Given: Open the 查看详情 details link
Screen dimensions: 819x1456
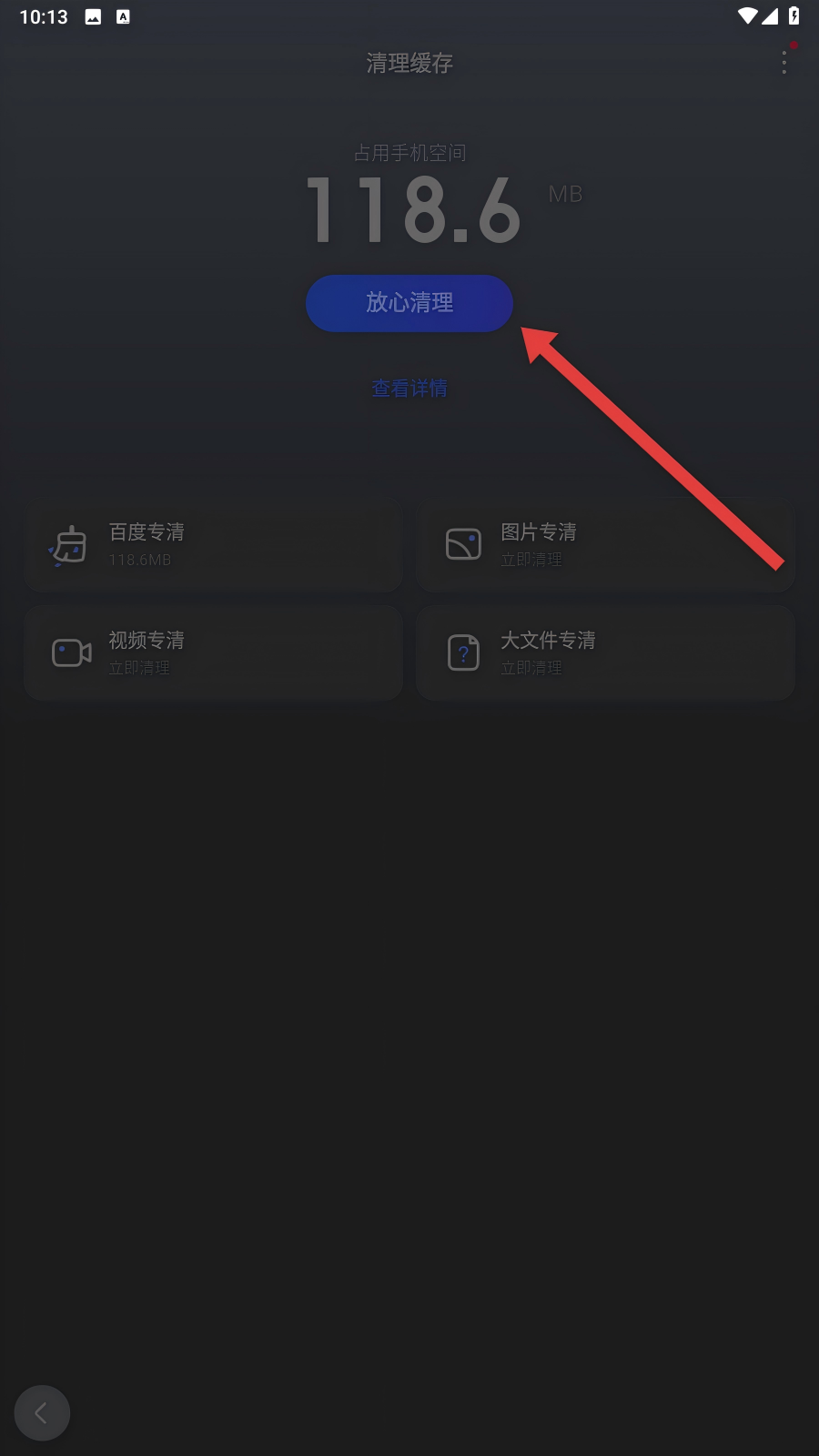Looking at the screenshot, I should tap(409, 389).
